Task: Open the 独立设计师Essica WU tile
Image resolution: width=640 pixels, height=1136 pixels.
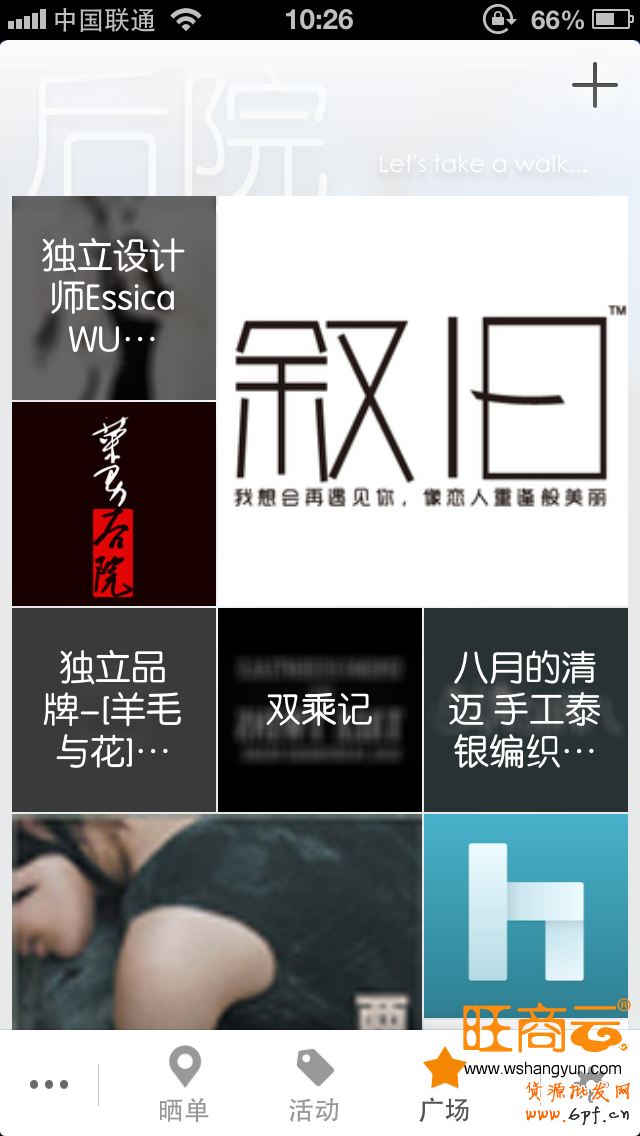Action: pos(114,298)
